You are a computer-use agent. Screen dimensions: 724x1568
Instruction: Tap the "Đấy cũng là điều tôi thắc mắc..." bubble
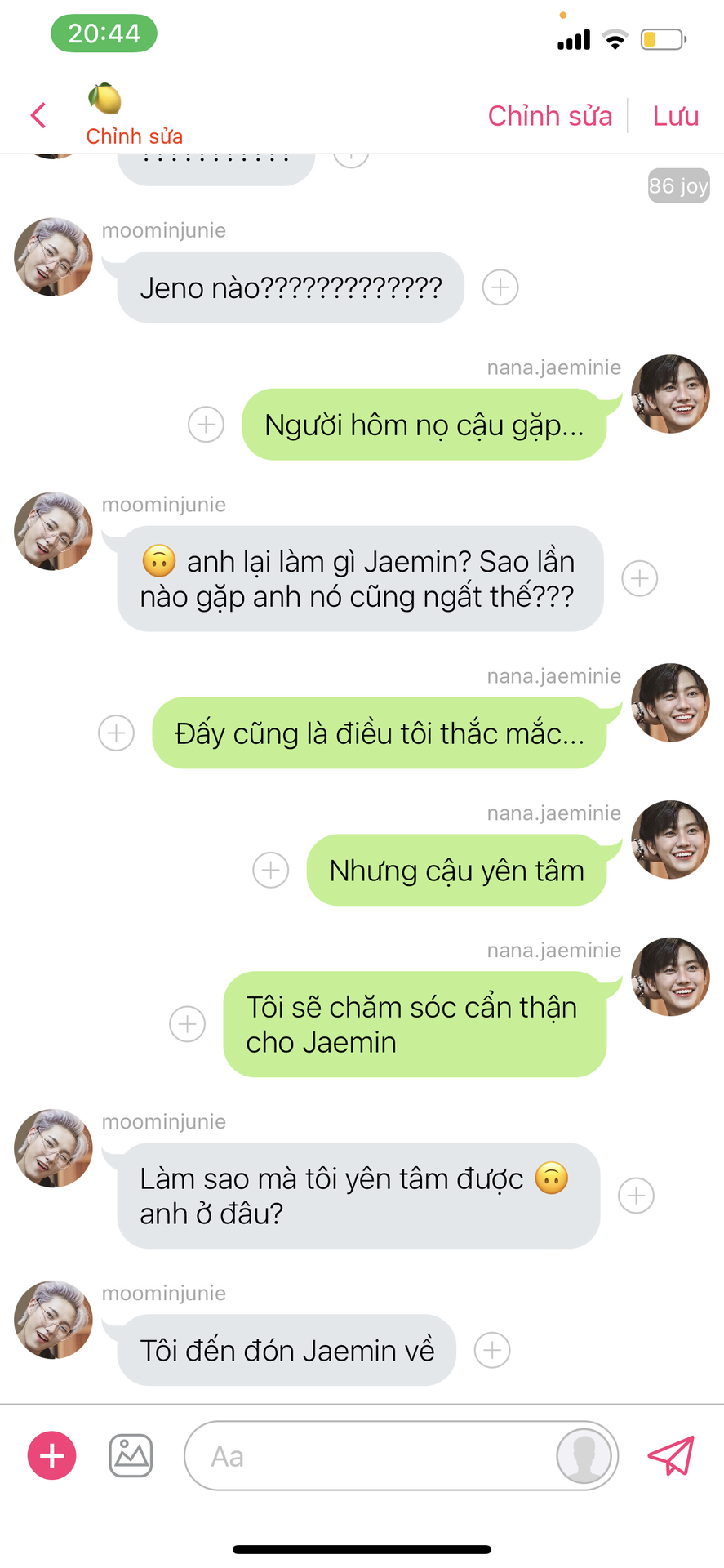(380, 733)
